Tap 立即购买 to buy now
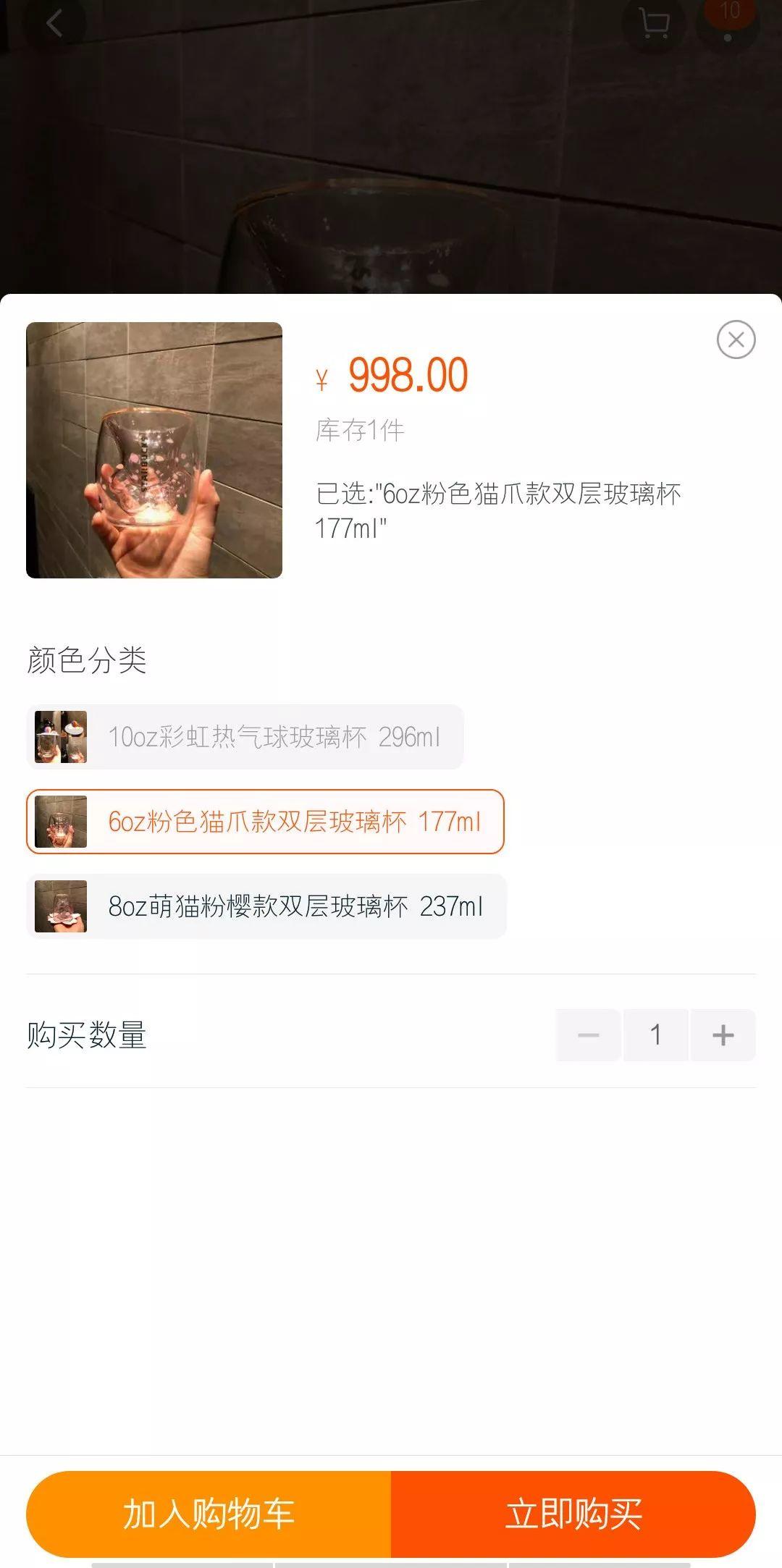 click(573, 1514)
